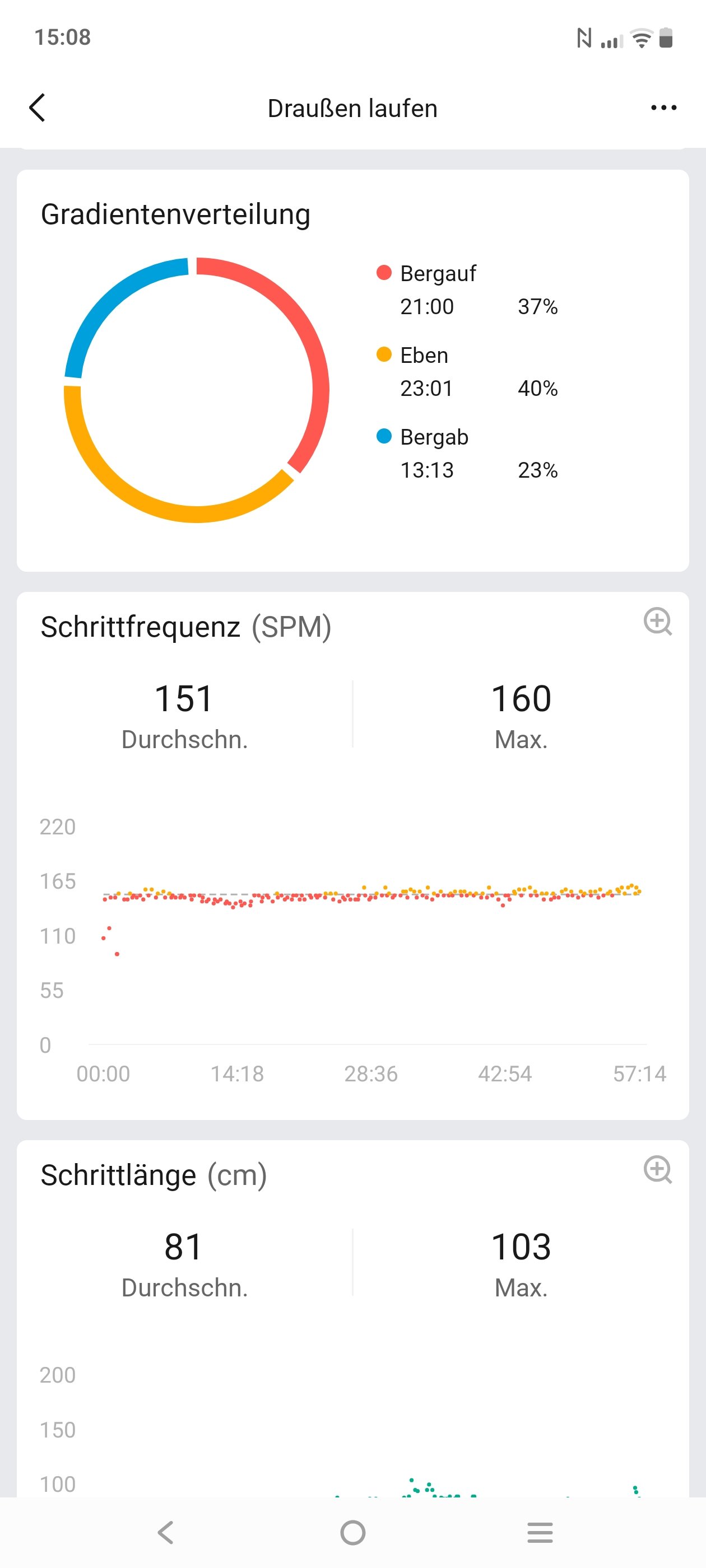Go back from Draußen laufen screen
This screenshot has width=706, height=1568.
38,108
